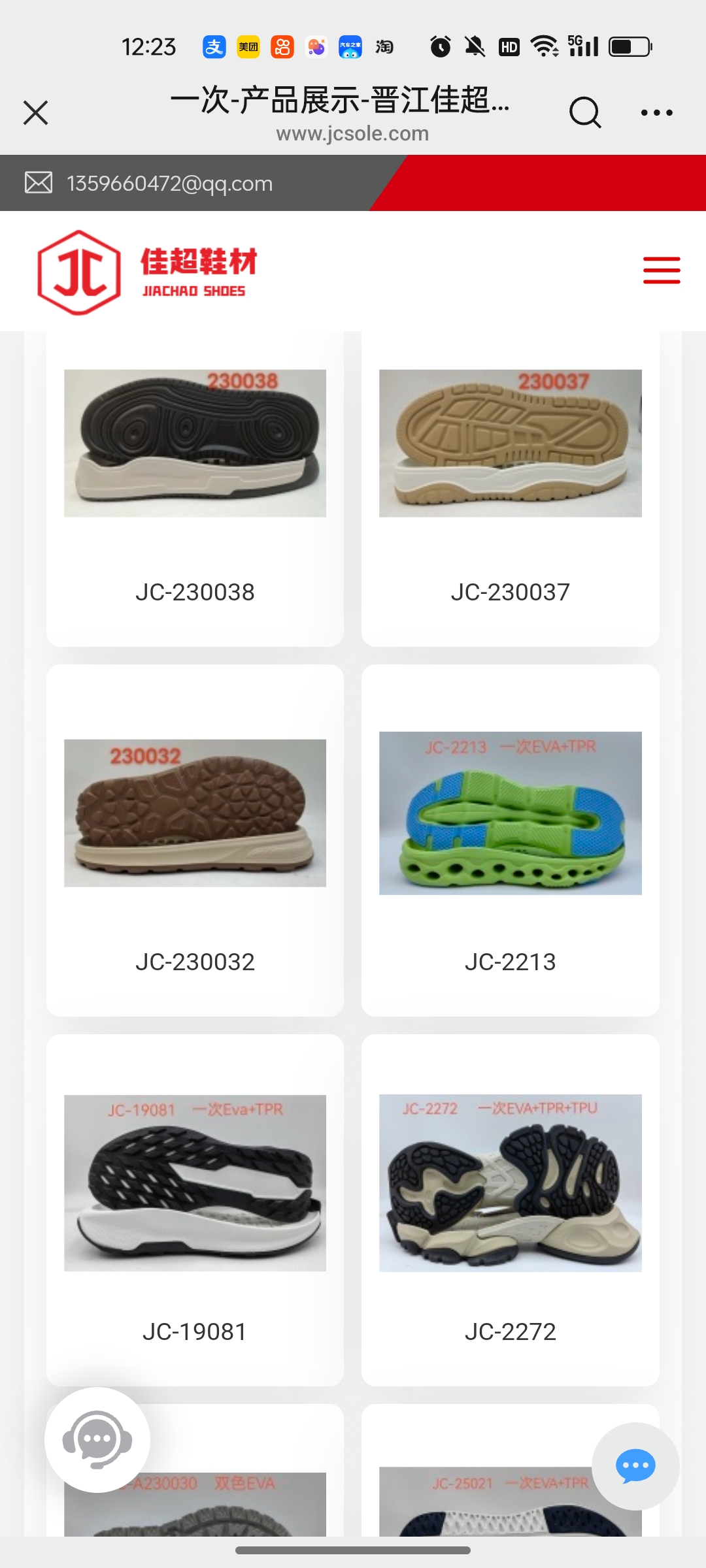Screen dimensions: 706x1568
Task: Open the browser search icon
Action: (584, 112)
